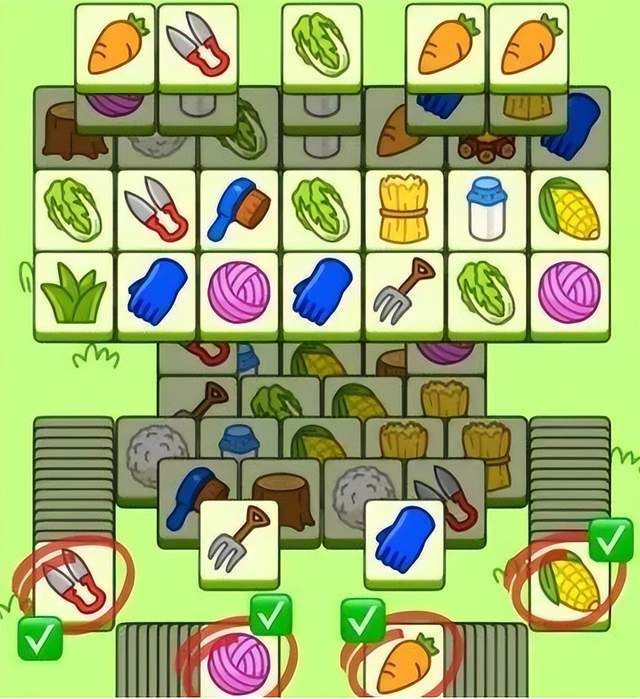Pick the pitchfork tile overlapping the tree stump

(239, 542)
